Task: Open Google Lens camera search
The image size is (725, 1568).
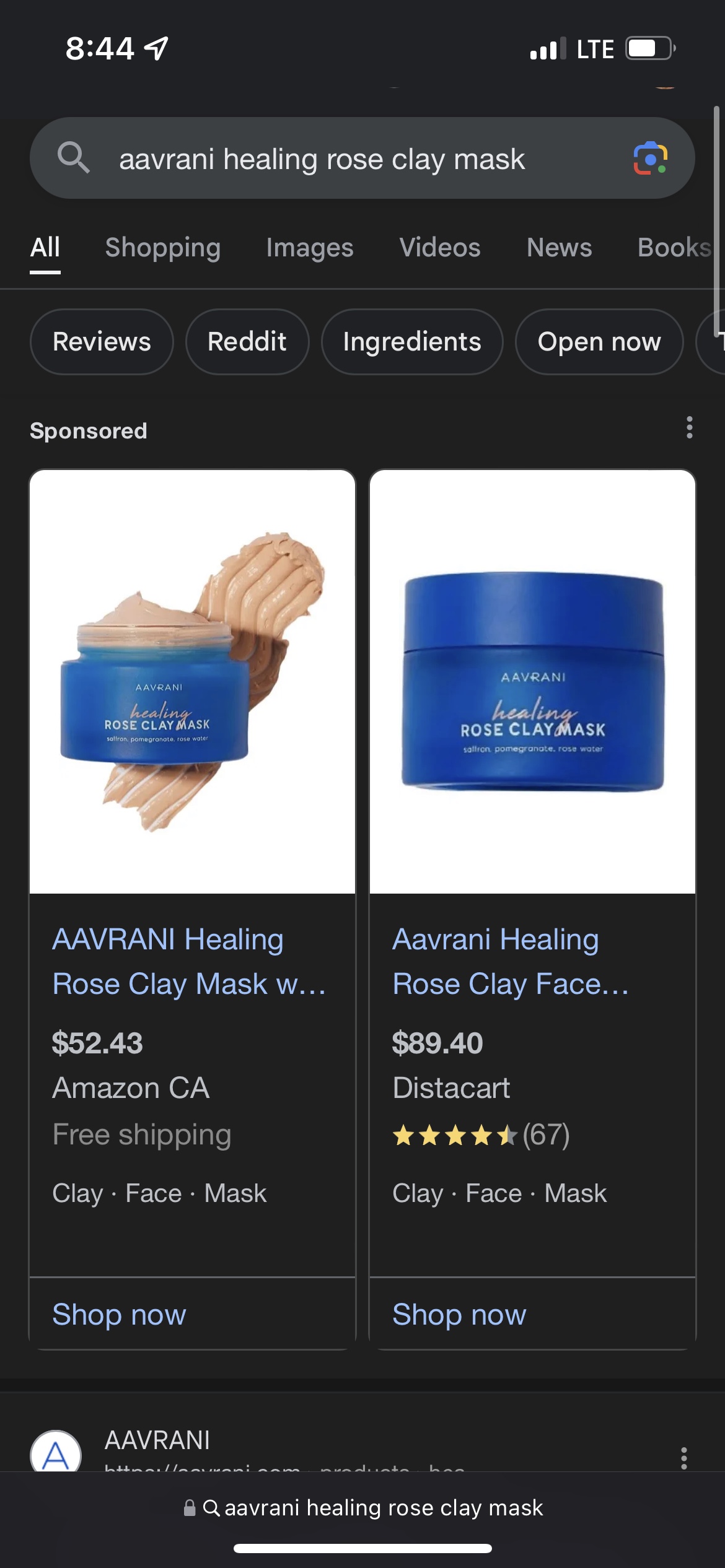Action: pos(649,159)
